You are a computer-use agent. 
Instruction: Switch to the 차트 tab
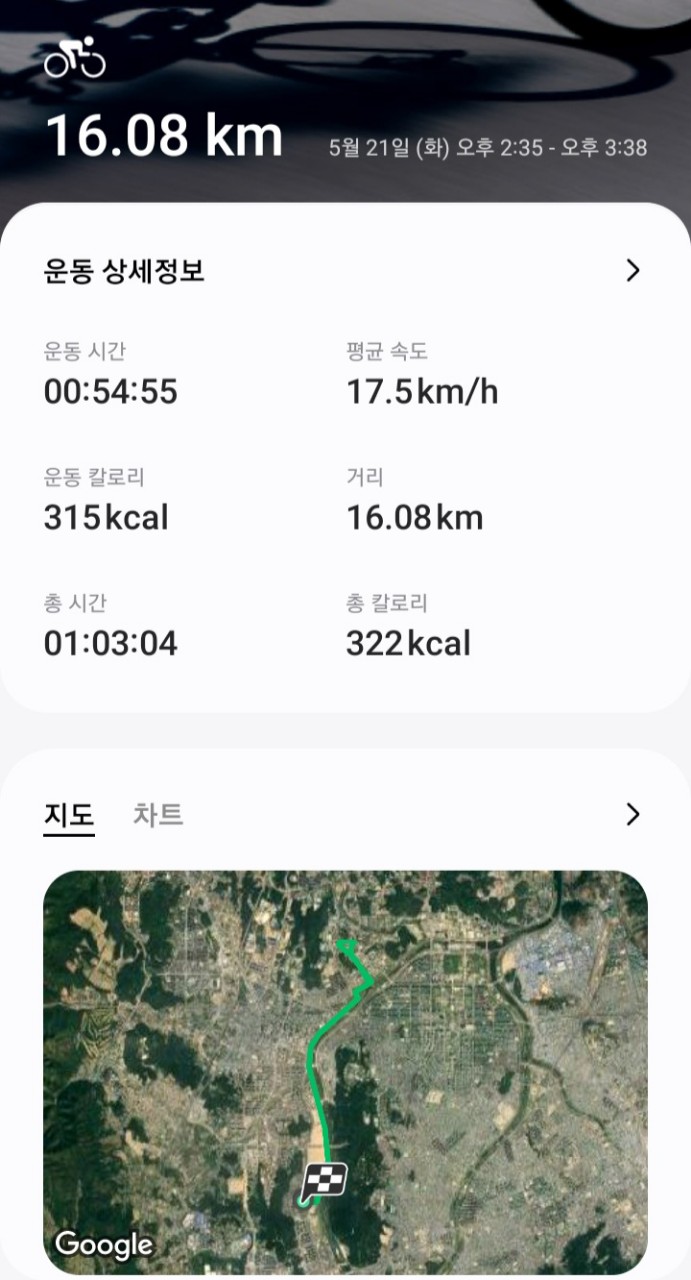(158, 815)
